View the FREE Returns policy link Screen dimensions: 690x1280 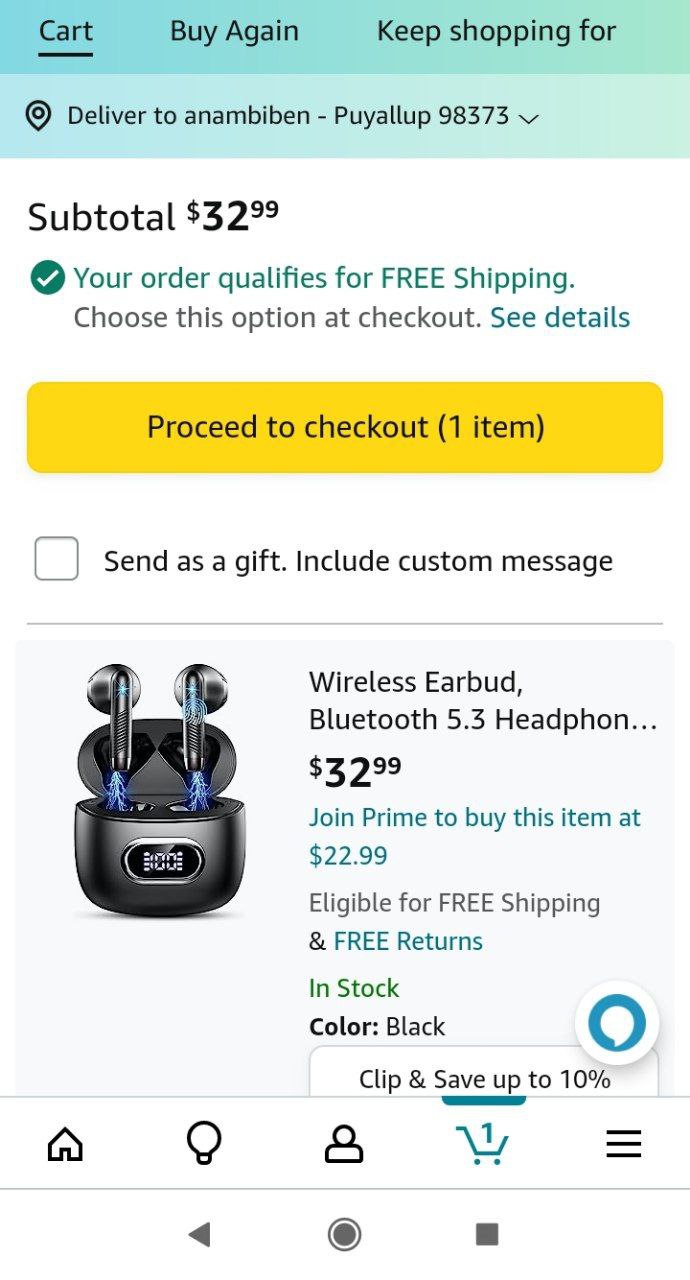(408, 941)
